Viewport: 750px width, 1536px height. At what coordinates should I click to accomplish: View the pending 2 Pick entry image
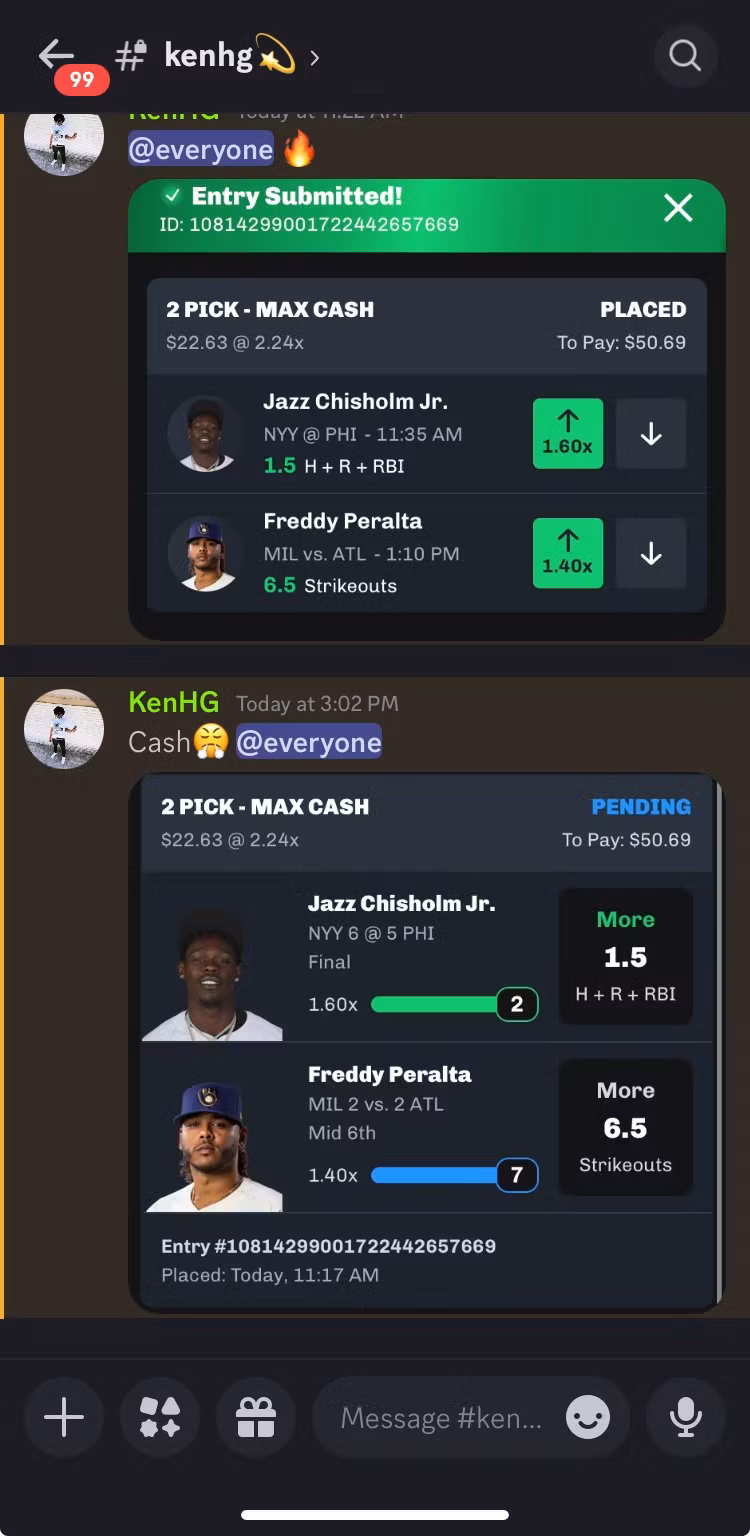[x=426, y=1040]
